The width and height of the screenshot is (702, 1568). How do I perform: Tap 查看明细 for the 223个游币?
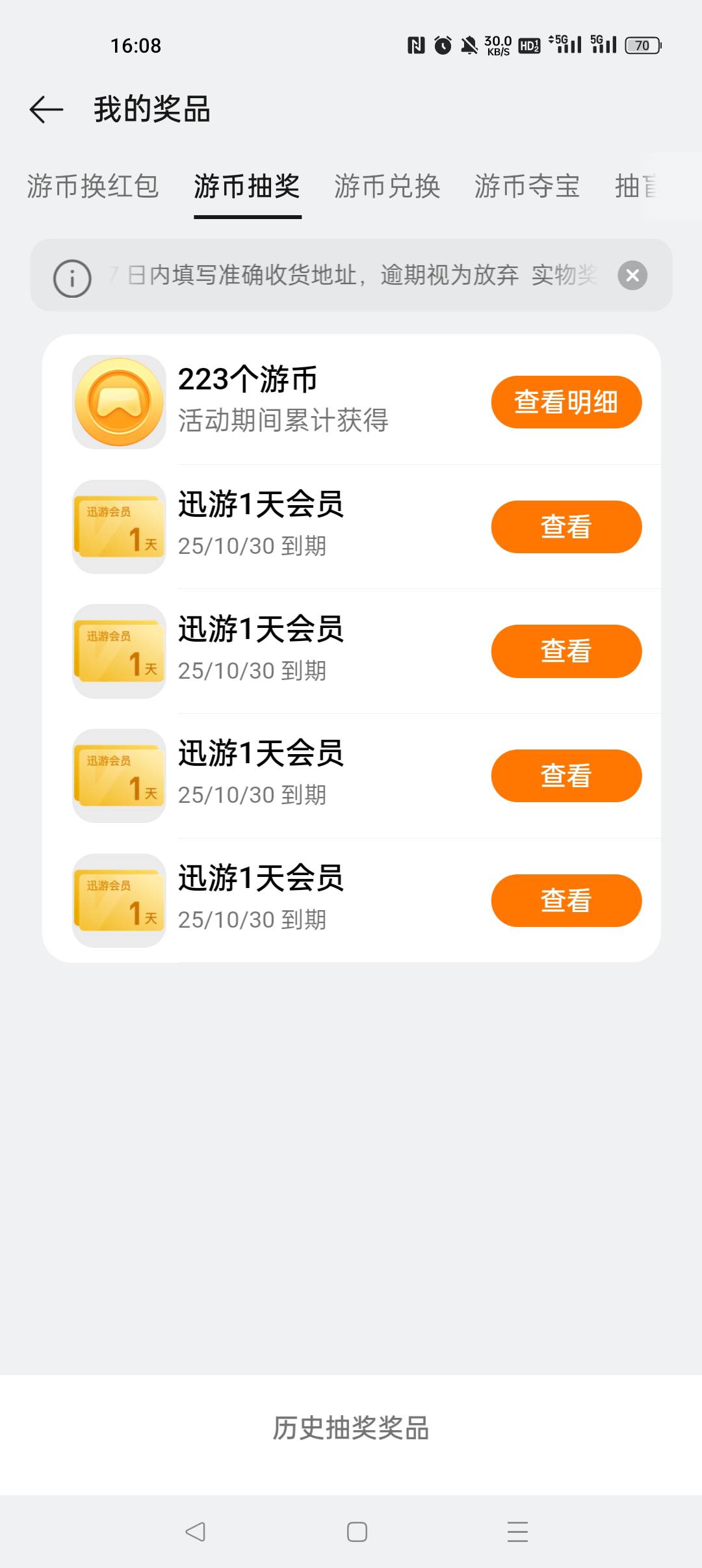pyautogui.click(x=566, y=402)
